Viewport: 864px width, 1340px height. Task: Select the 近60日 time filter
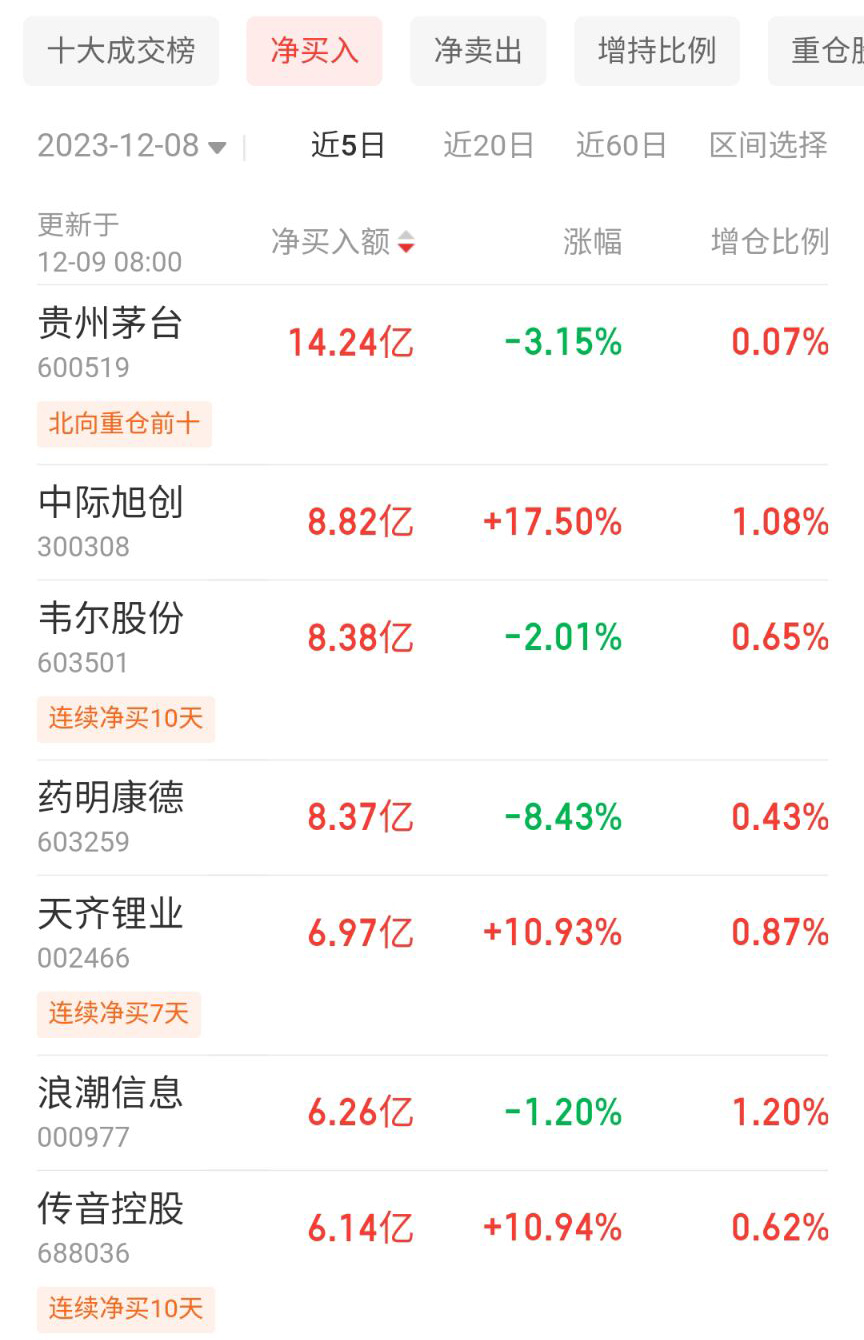coord(621,145)
